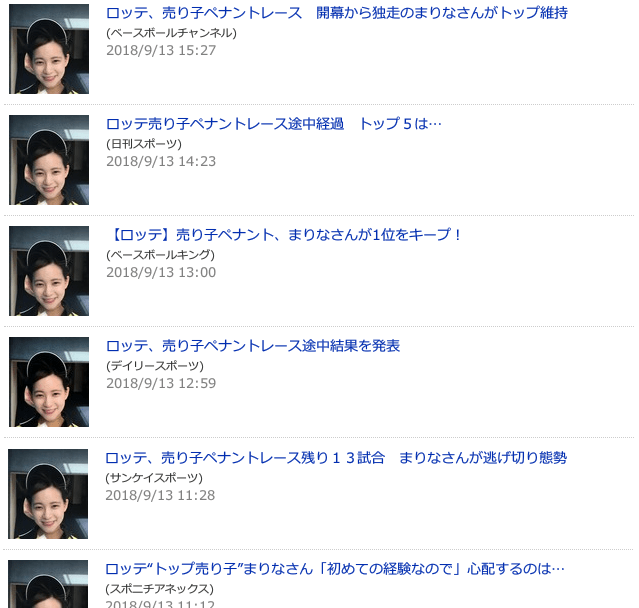This screenshot has width=639, height=608.
Task: Tap thumbnail of the 11:28 article
Action: (49, 494)
